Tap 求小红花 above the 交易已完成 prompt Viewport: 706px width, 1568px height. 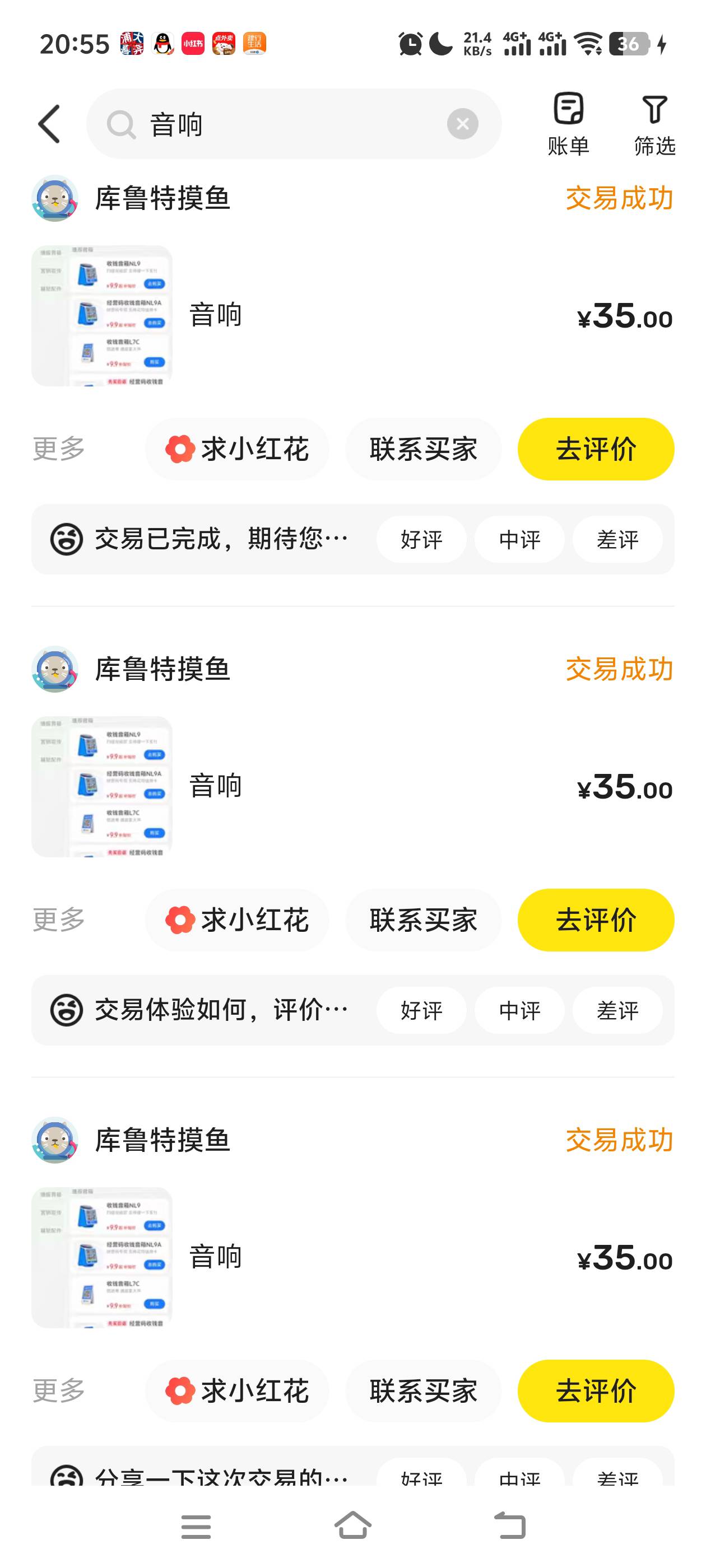pyautogui.click(x=237, y=449)
